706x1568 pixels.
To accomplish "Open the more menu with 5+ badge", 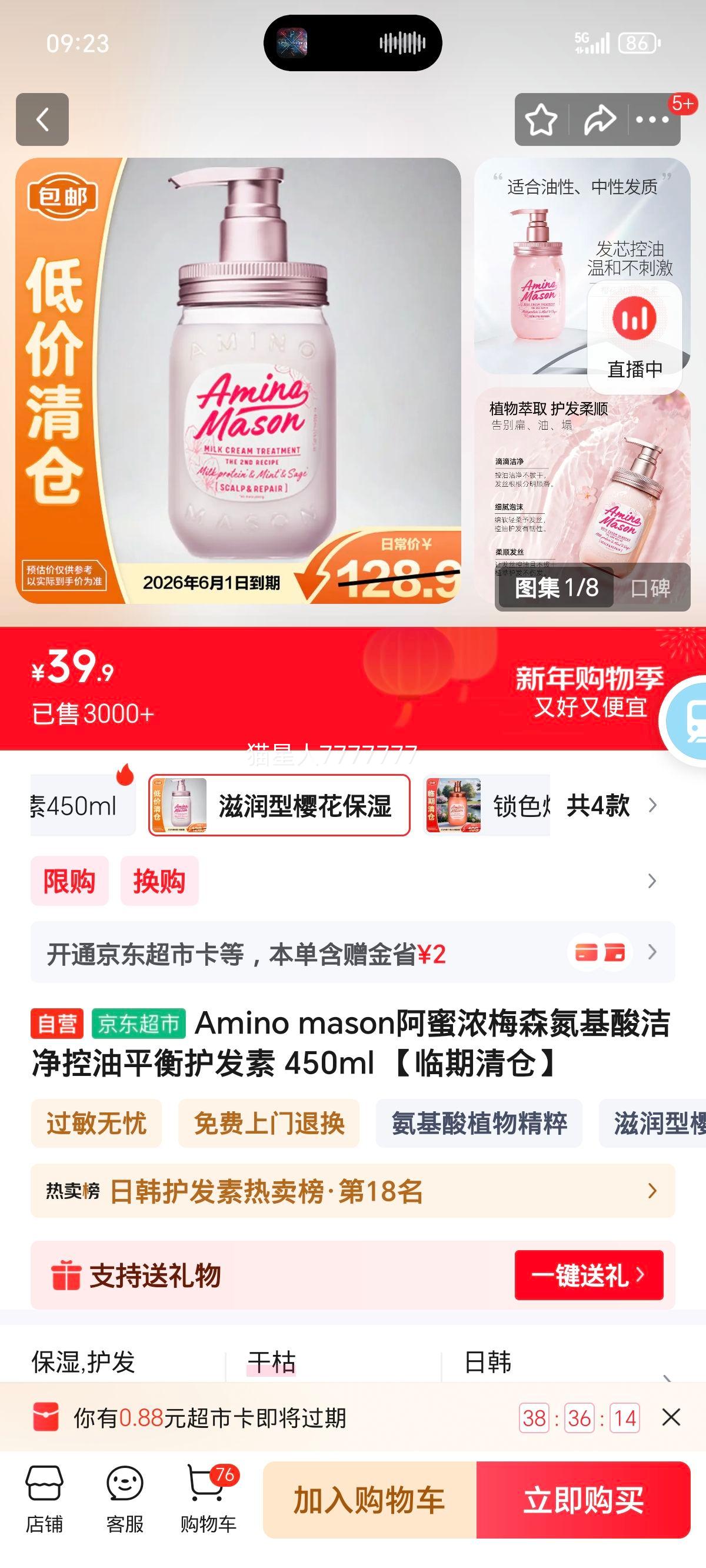I will (654, 119).
